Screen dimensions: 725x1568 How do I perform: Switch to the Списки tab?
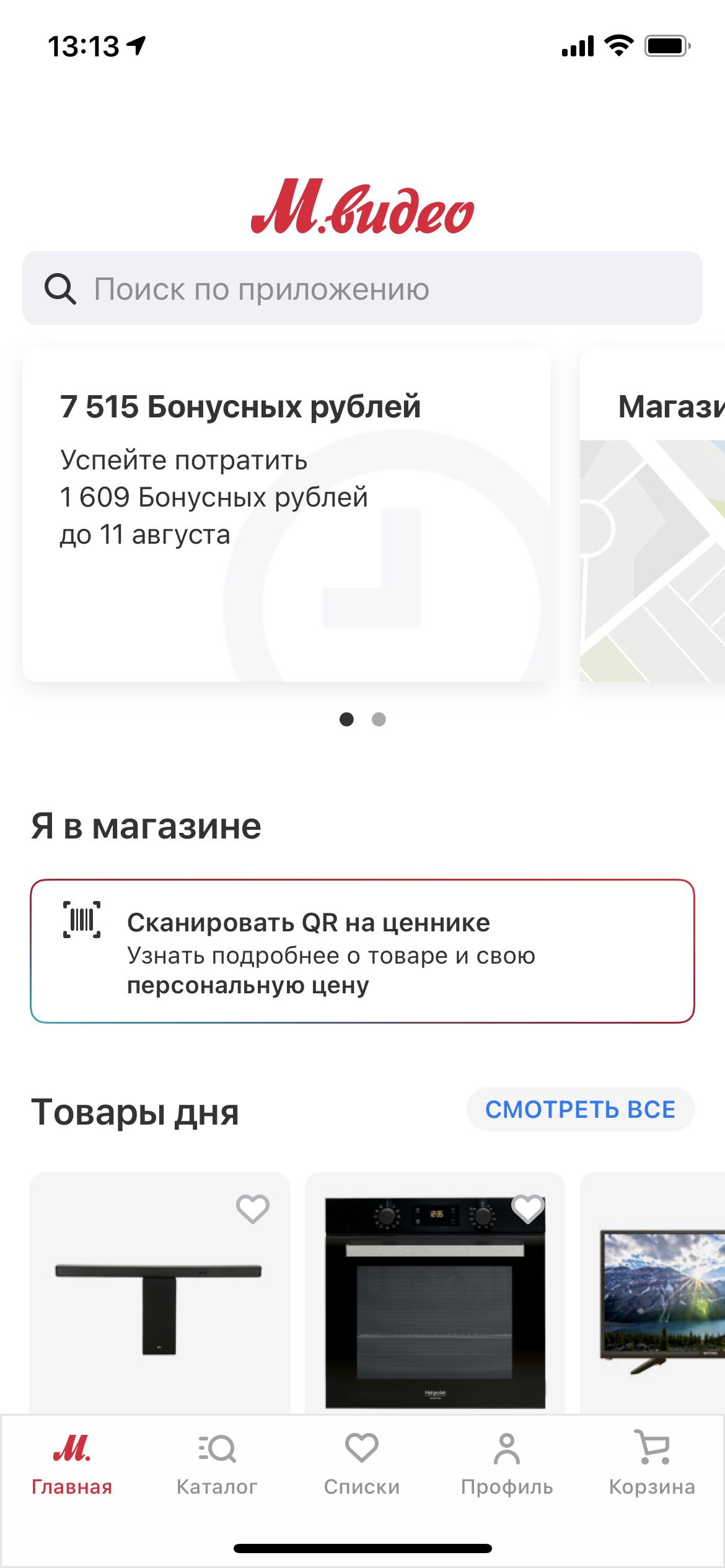[362, 1465]
